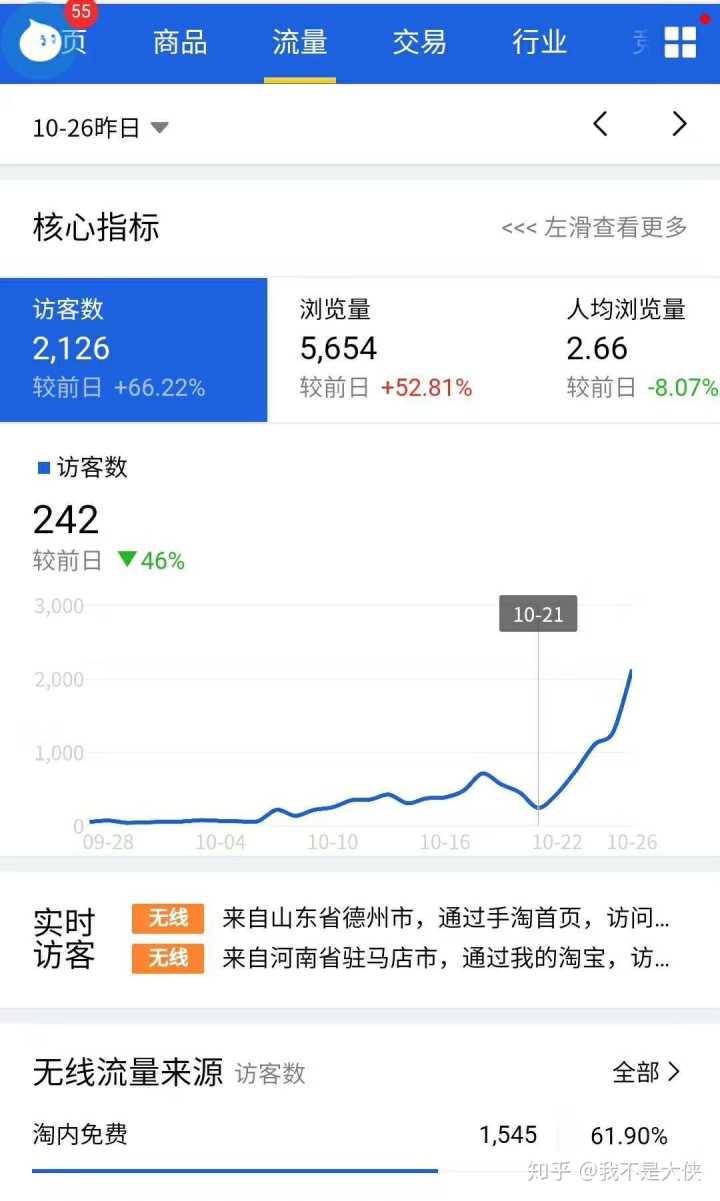Select the 访客数 metric card
Screen dimensions: 720x1201
point(133,349)
